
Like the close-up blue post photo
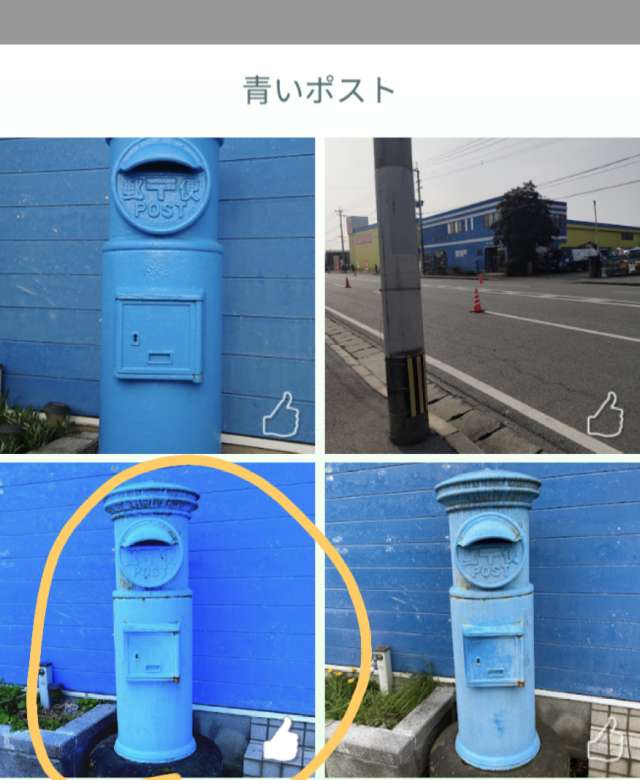pyautogui.click(x=281, y=415)
